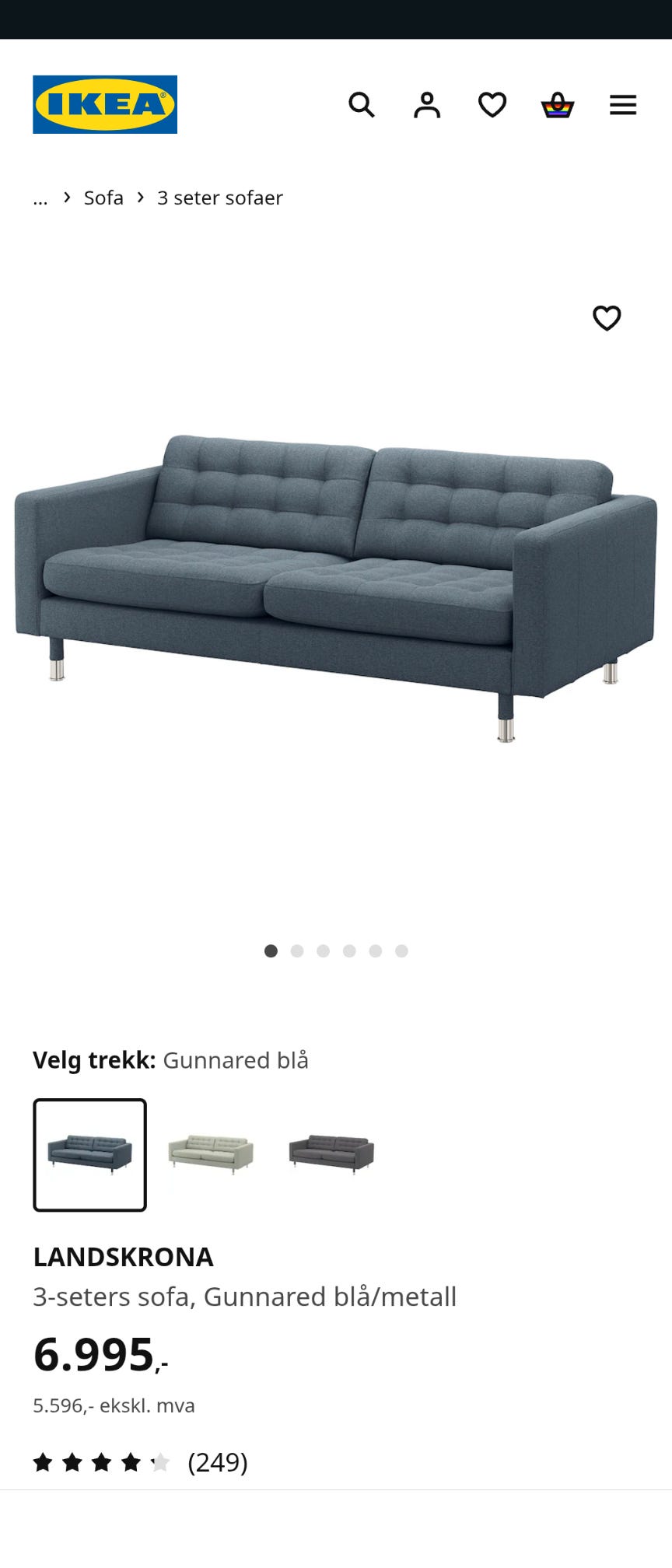Go to the Sofa breadcrumb
The width and height of the screenshot is (672, 1568).
(x=103, y=198)
